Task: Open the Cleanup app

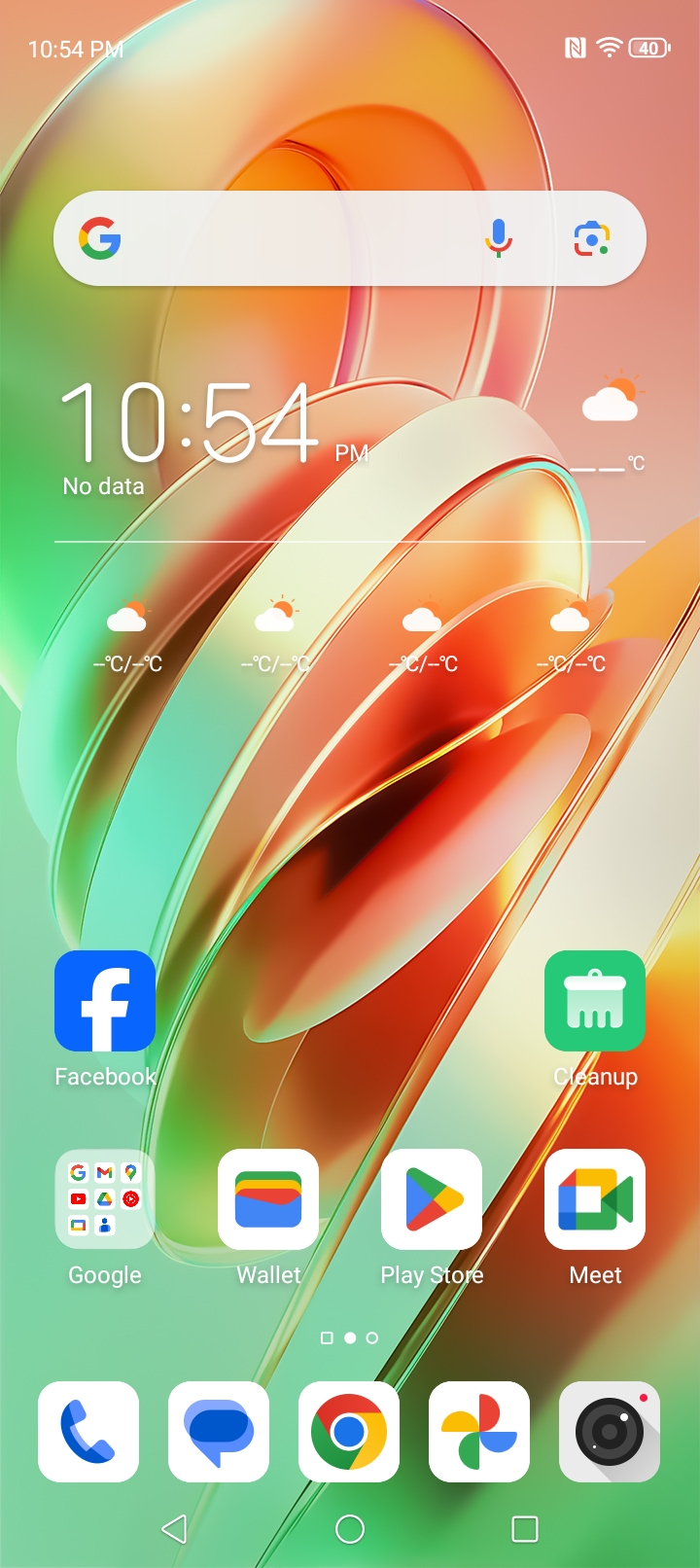Action: pos(595,1001)
